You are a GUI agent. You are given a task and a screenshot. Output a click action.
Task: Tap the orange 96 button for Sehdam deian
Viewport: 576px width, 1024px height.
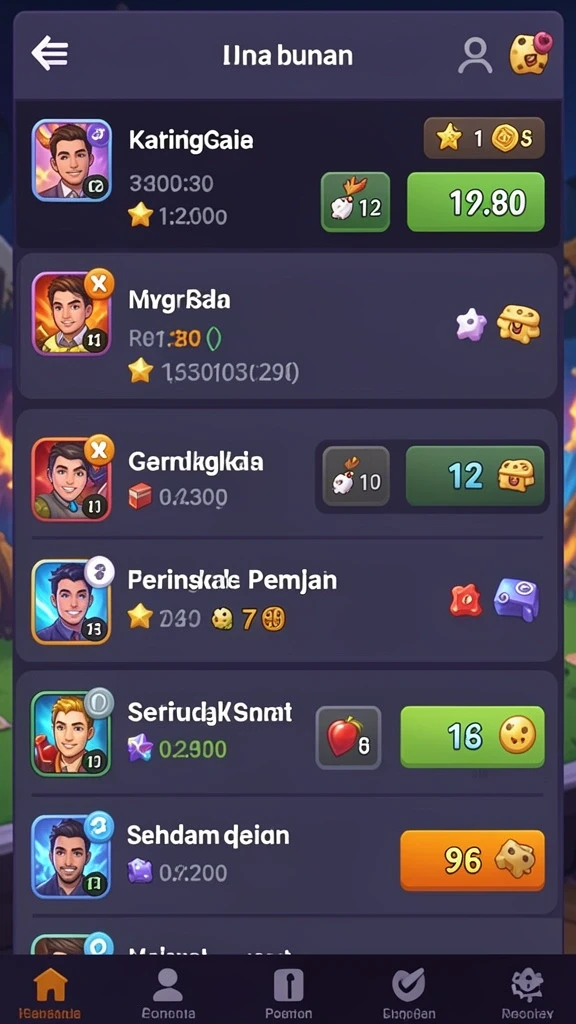(x=472, y=860)
